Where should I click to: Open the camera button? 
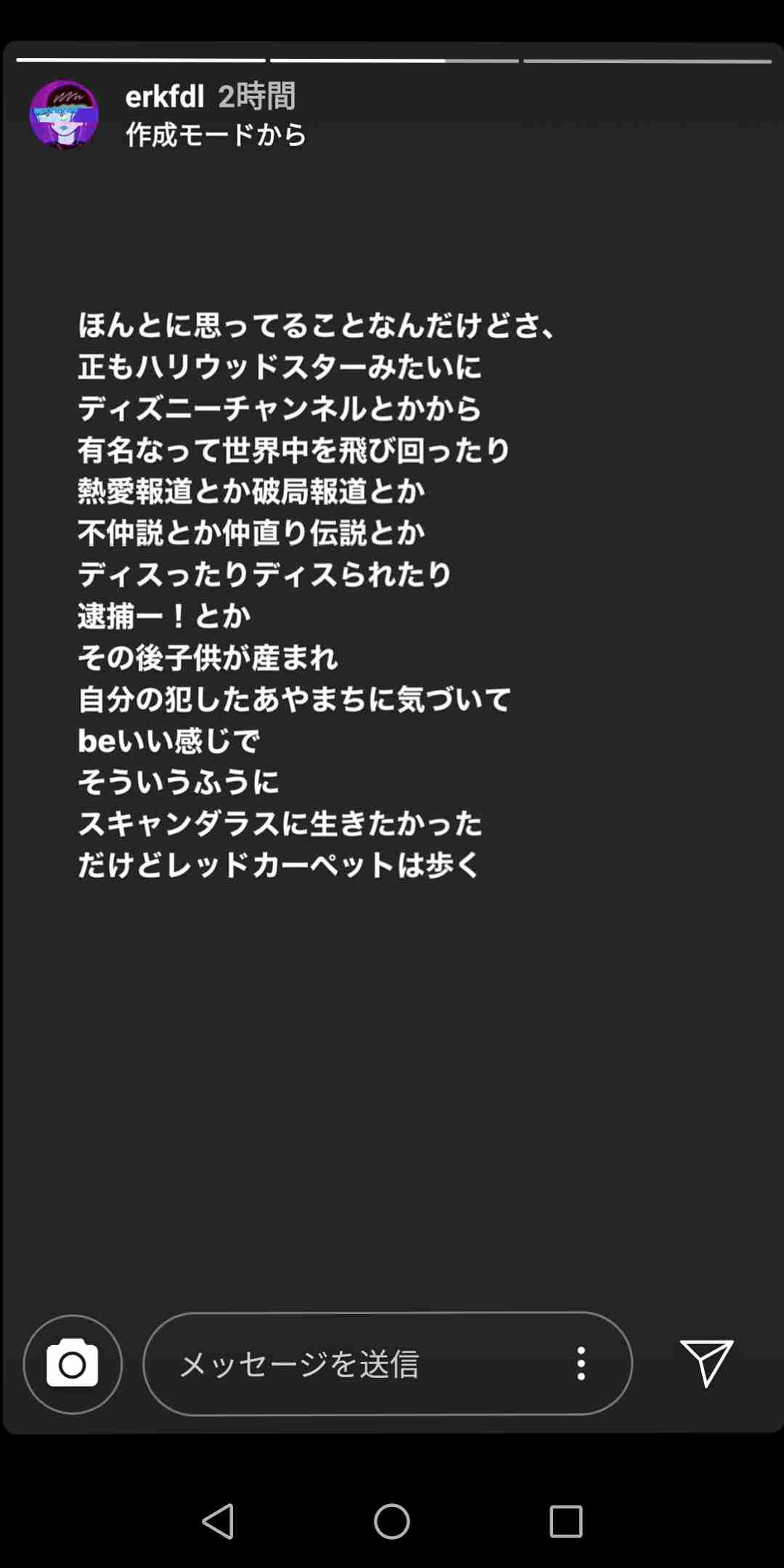pos(73,1364)
